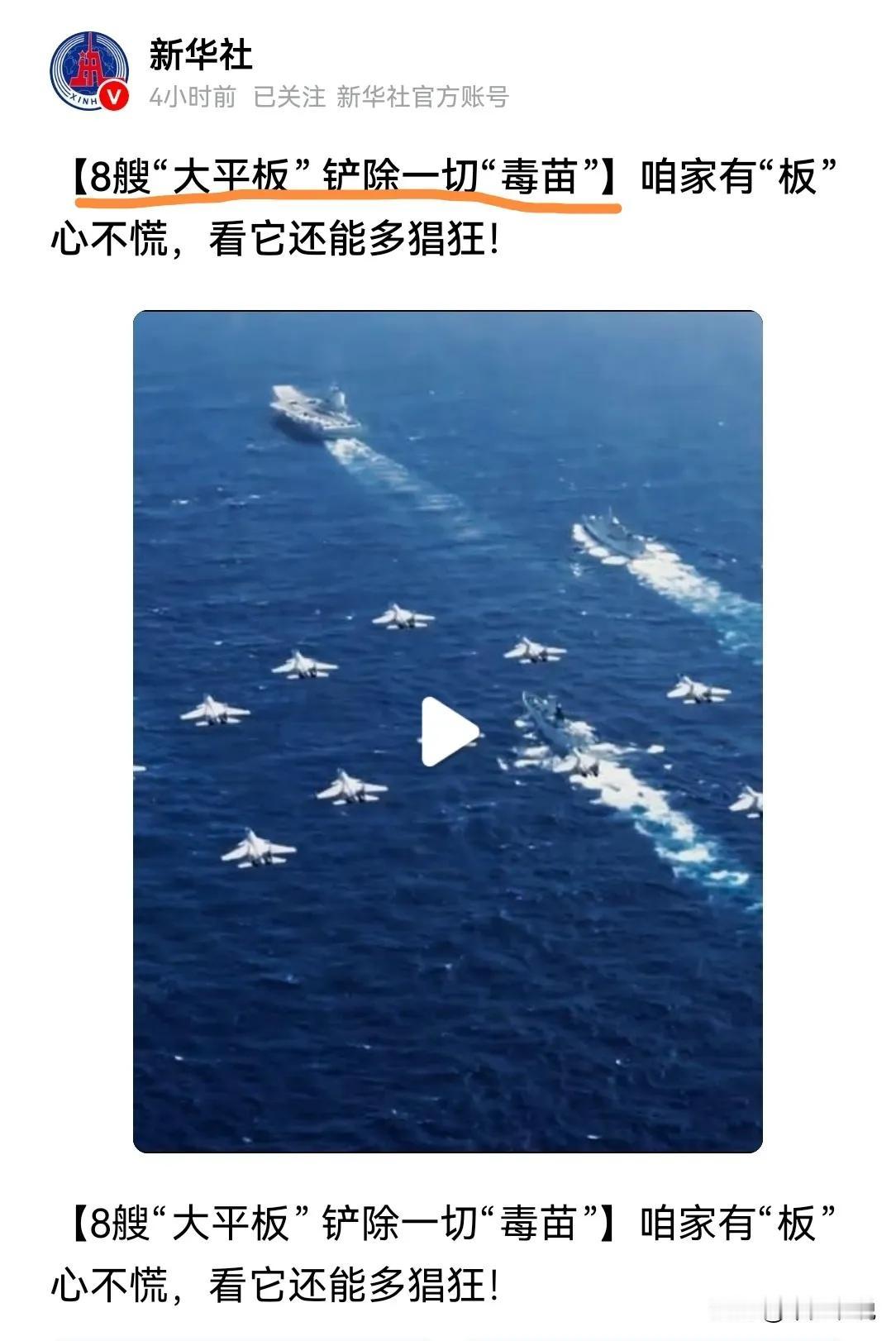This screenshot has width=896, height=1341.
Task: Click the 新华社官方账号 account description
Action: 424,96
